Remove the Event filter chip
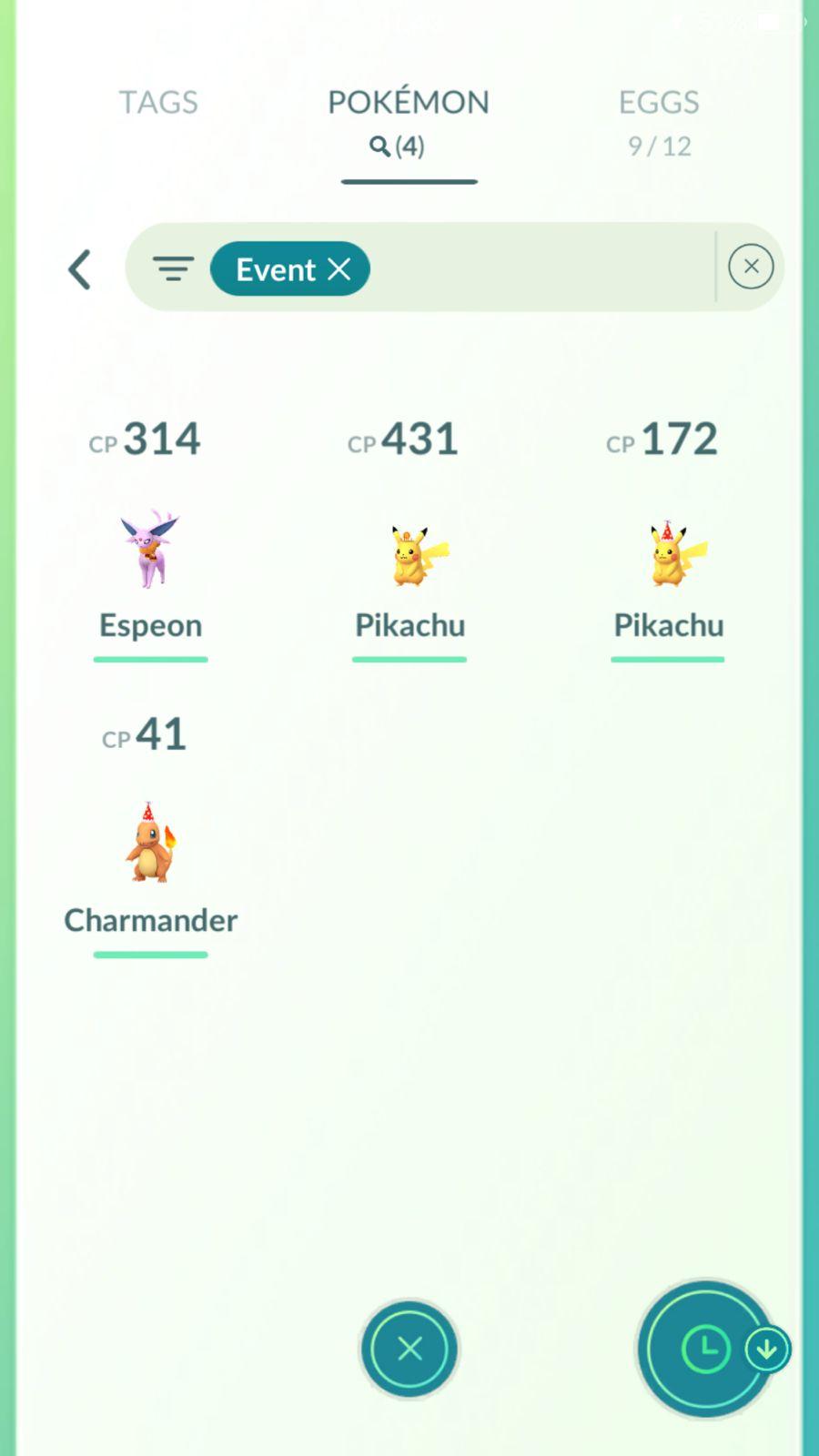 tap(339, 268)
